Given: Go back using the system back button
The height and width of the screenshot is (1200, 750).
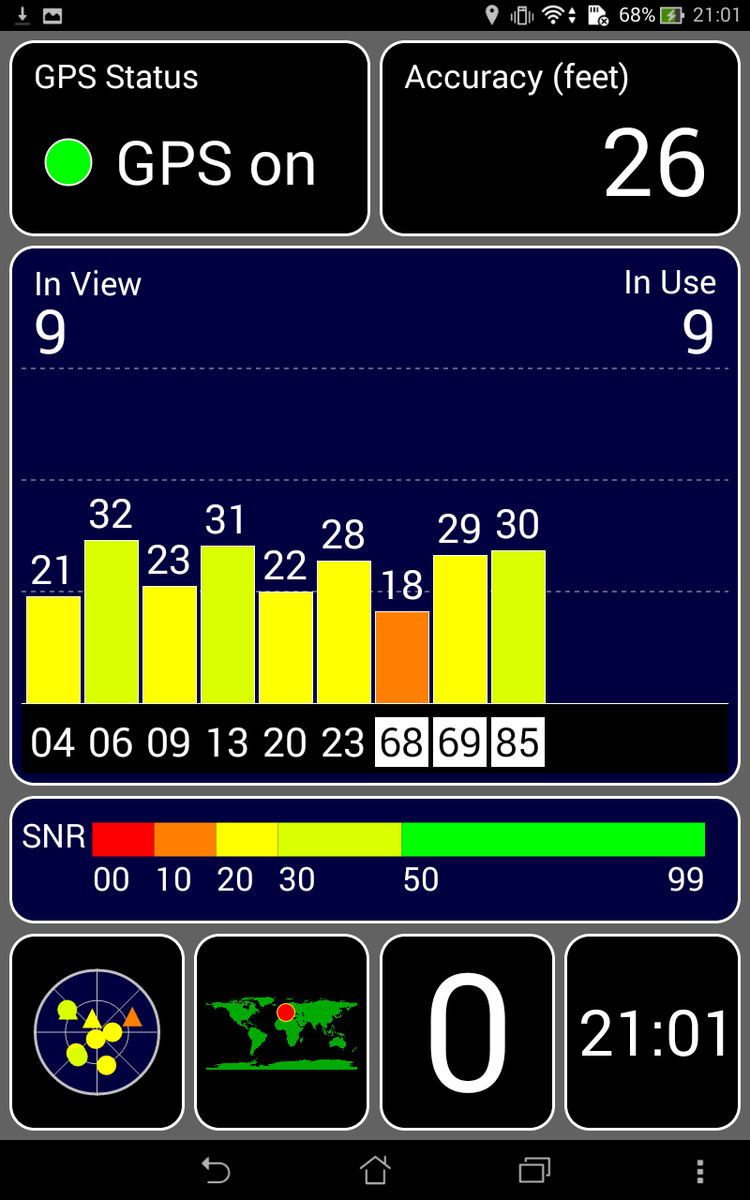Looking at the screenshot, I should click(215, 1170).
